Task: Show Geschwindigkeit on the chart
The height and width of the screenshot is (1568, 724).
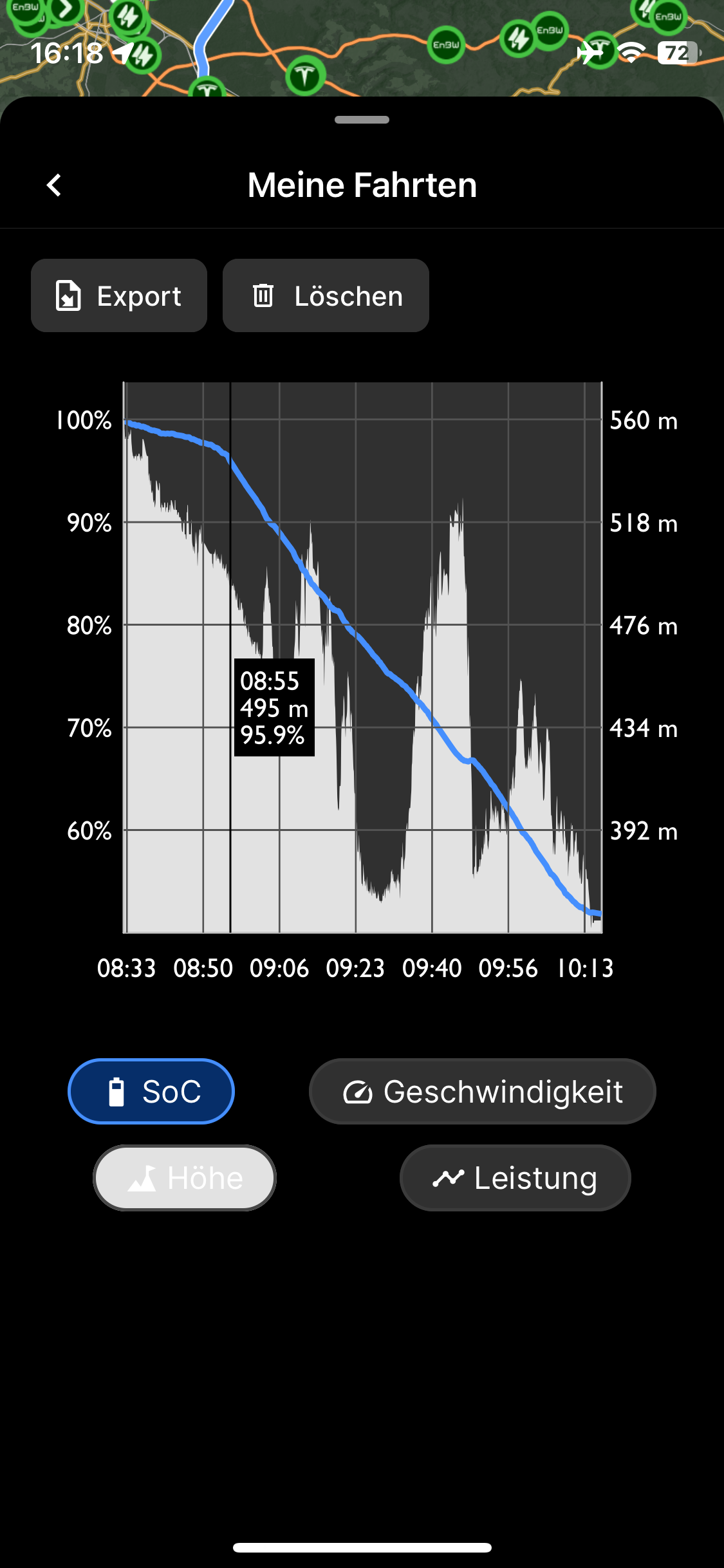Action: pos(483,1092)
